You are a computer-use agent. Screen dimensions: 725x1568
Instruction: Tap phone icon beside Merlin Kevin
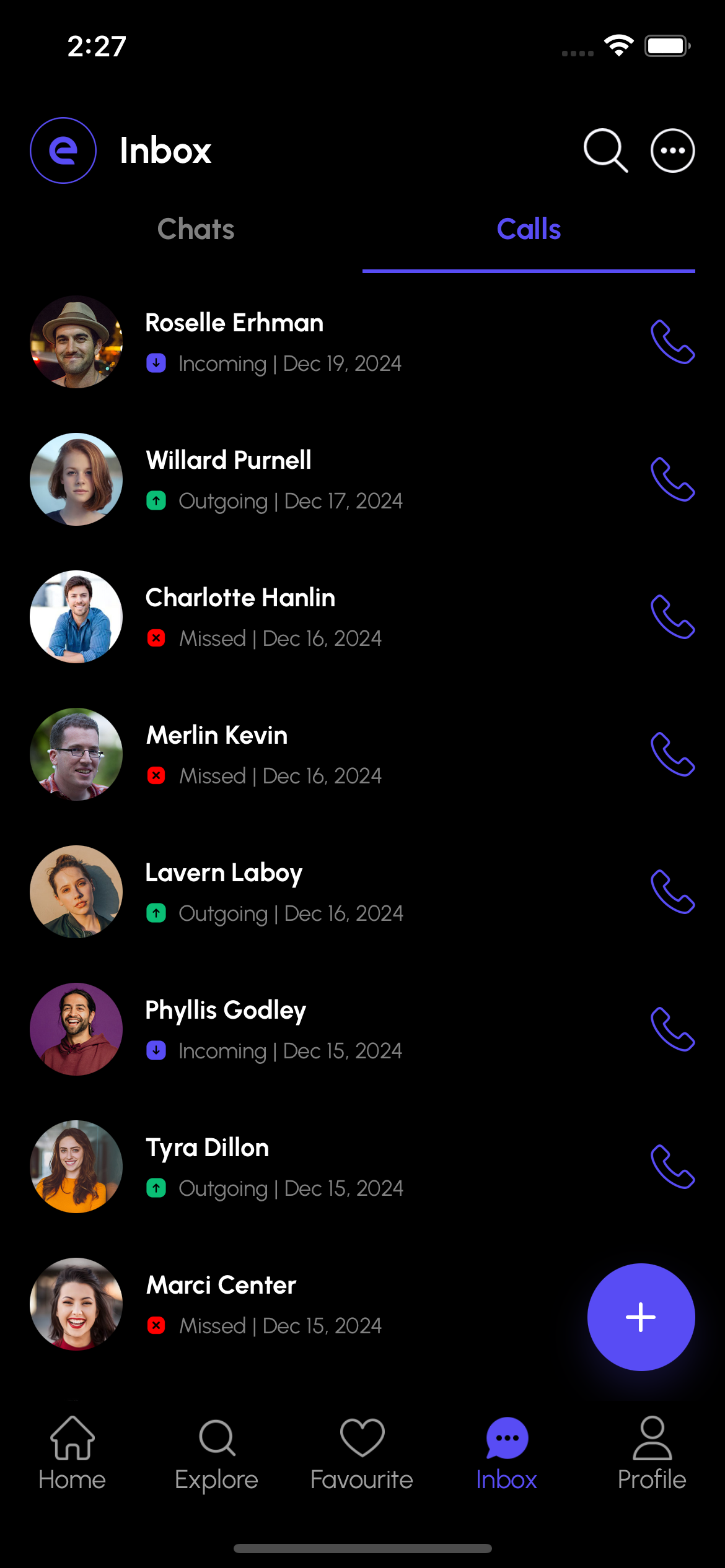click(672, 754)
